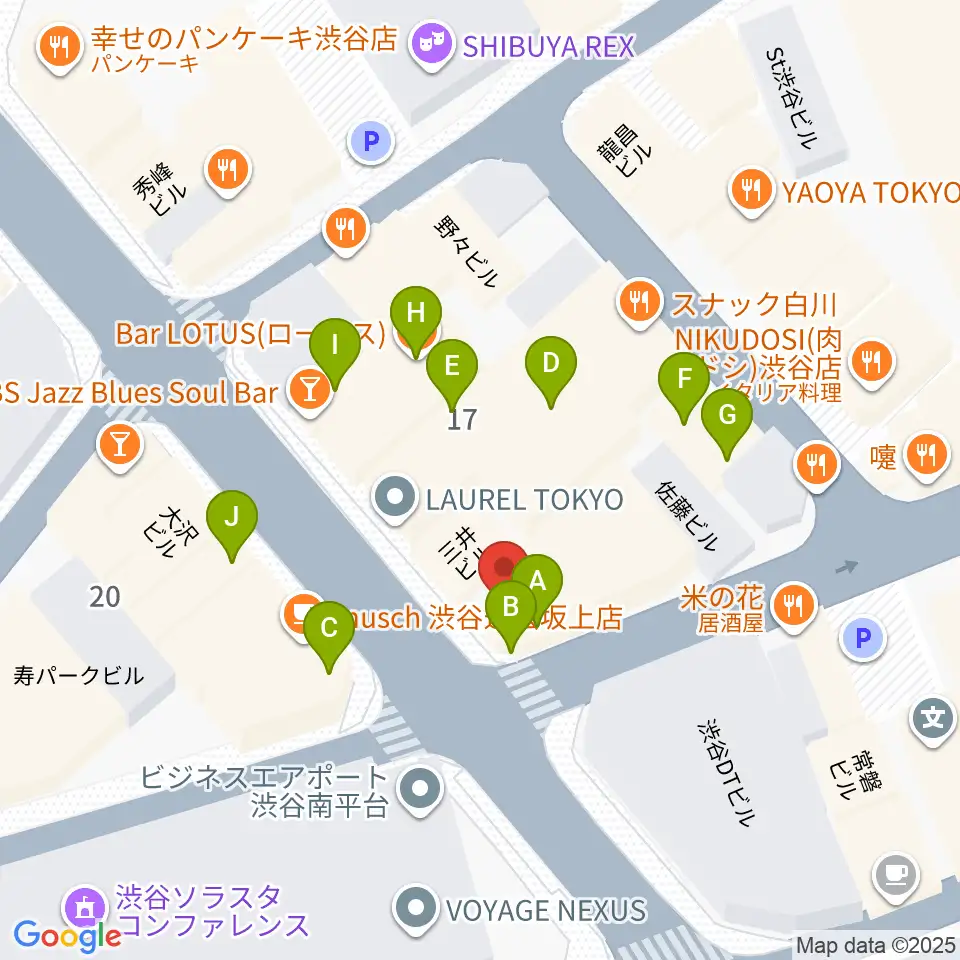
Task: Open green marker D
Action: [x=551, y=363]
